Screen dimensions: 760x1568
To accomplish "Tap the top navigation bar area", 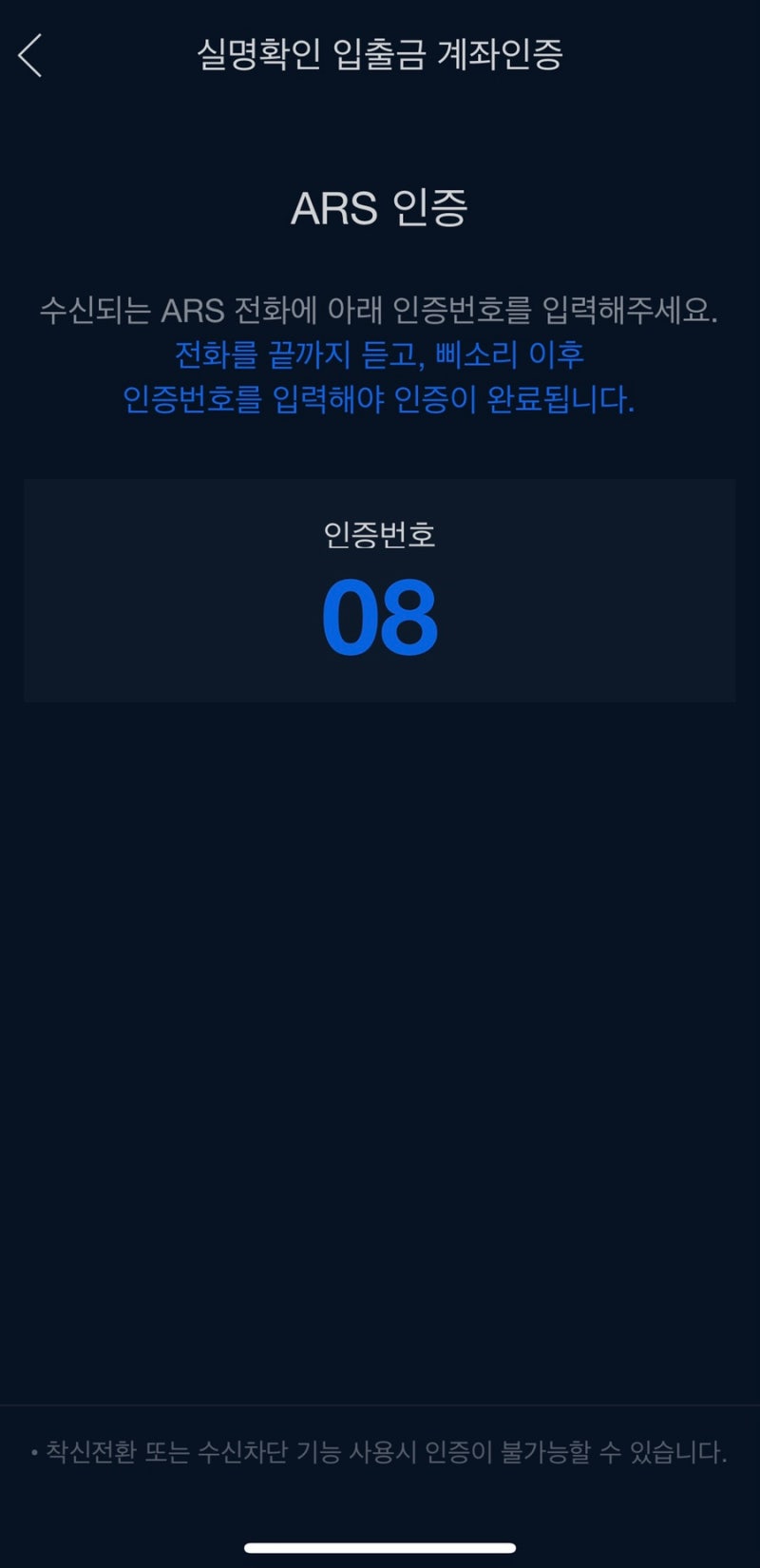I will [379, 55].
